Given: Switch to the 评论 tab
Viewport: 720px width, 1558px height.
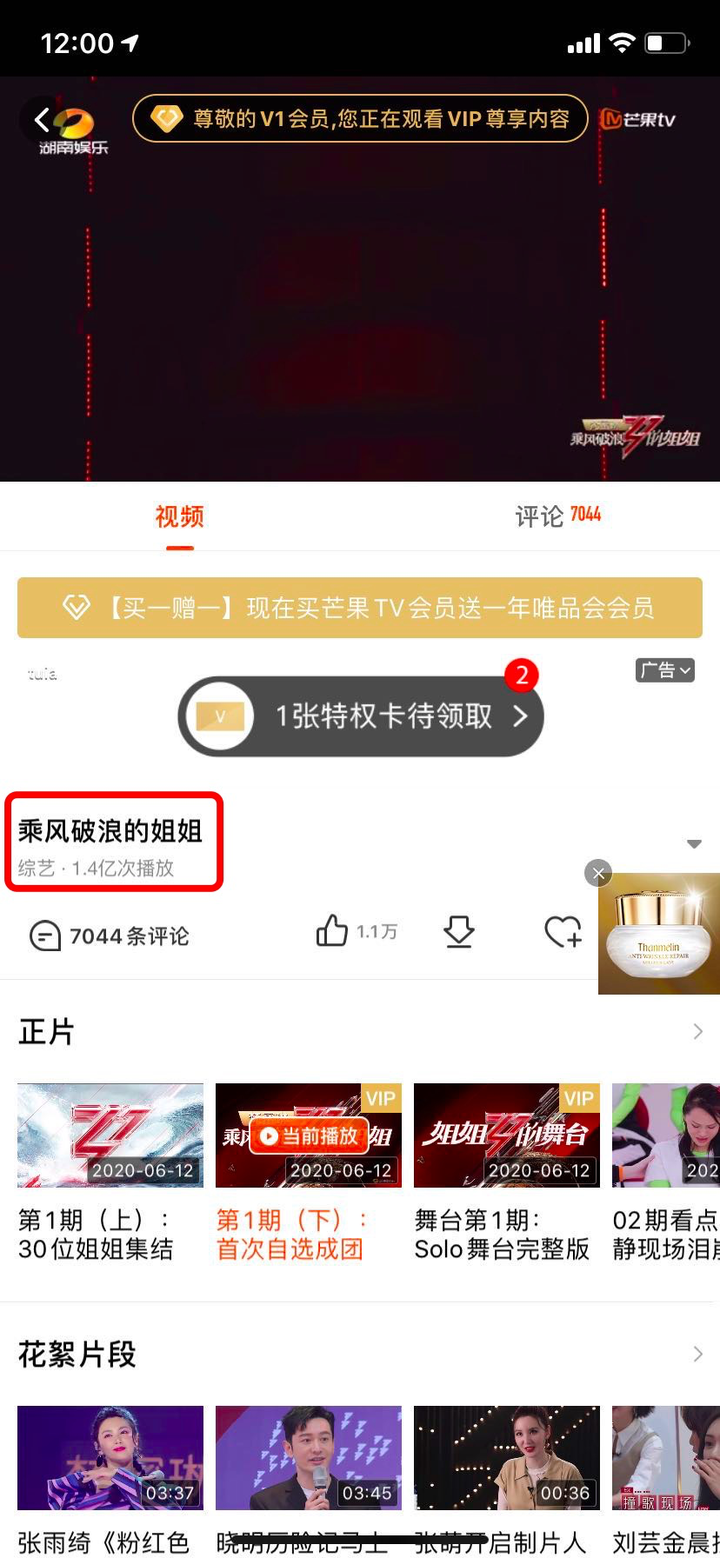Looking at the screenshot, I should (x=557, y=516).
